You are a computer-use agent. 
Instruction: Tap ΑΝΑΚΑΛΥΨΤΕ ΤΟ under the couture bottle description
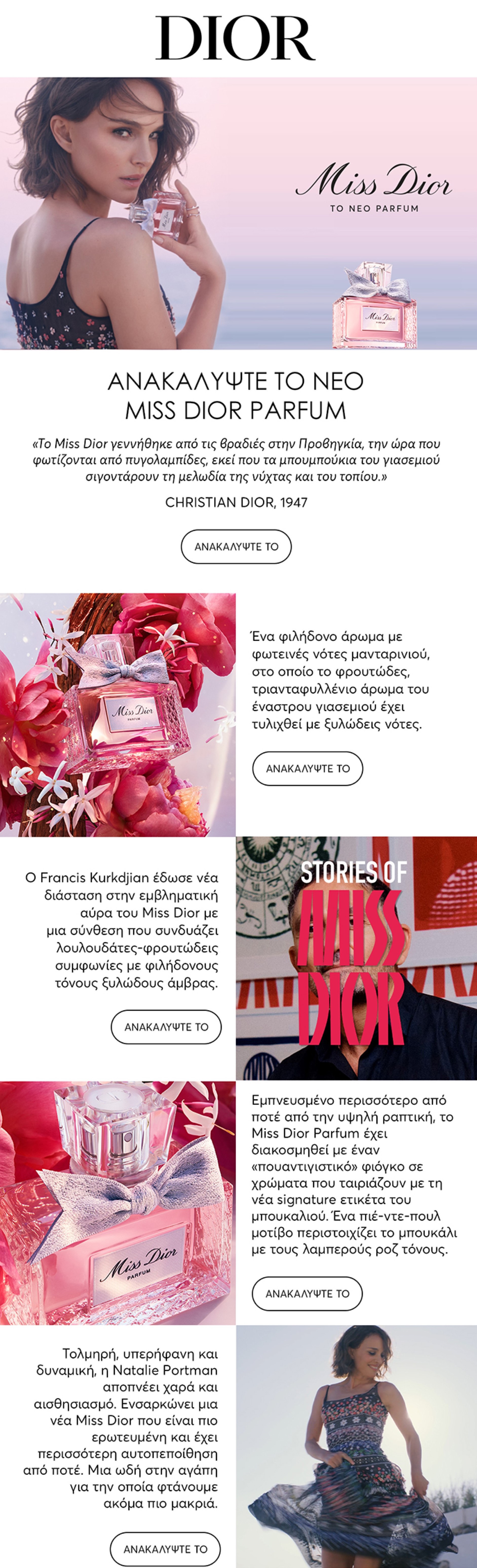pos(307,1293)
